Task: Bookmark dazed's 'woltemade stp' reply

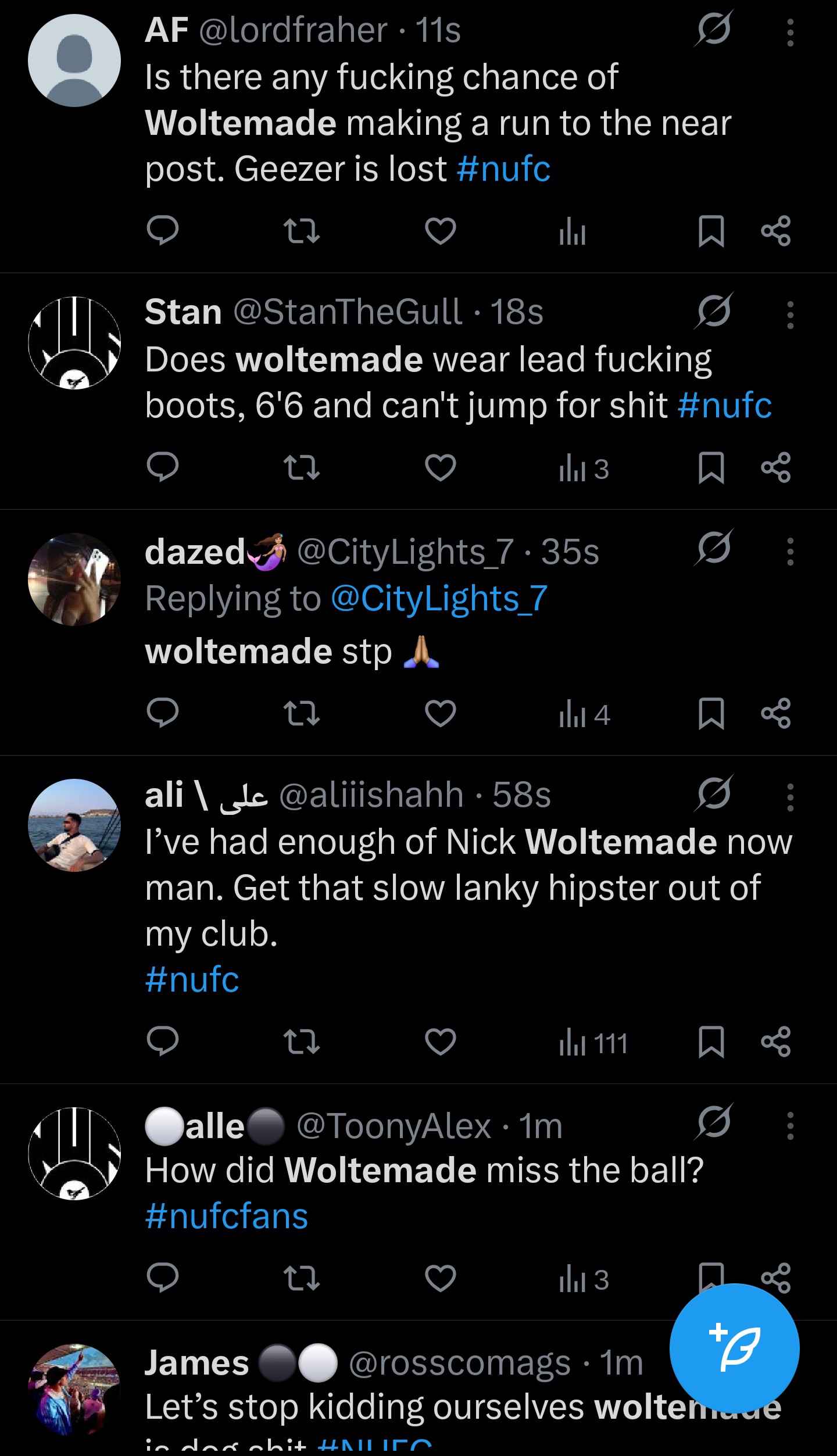Action: click(x=711, y=713)
